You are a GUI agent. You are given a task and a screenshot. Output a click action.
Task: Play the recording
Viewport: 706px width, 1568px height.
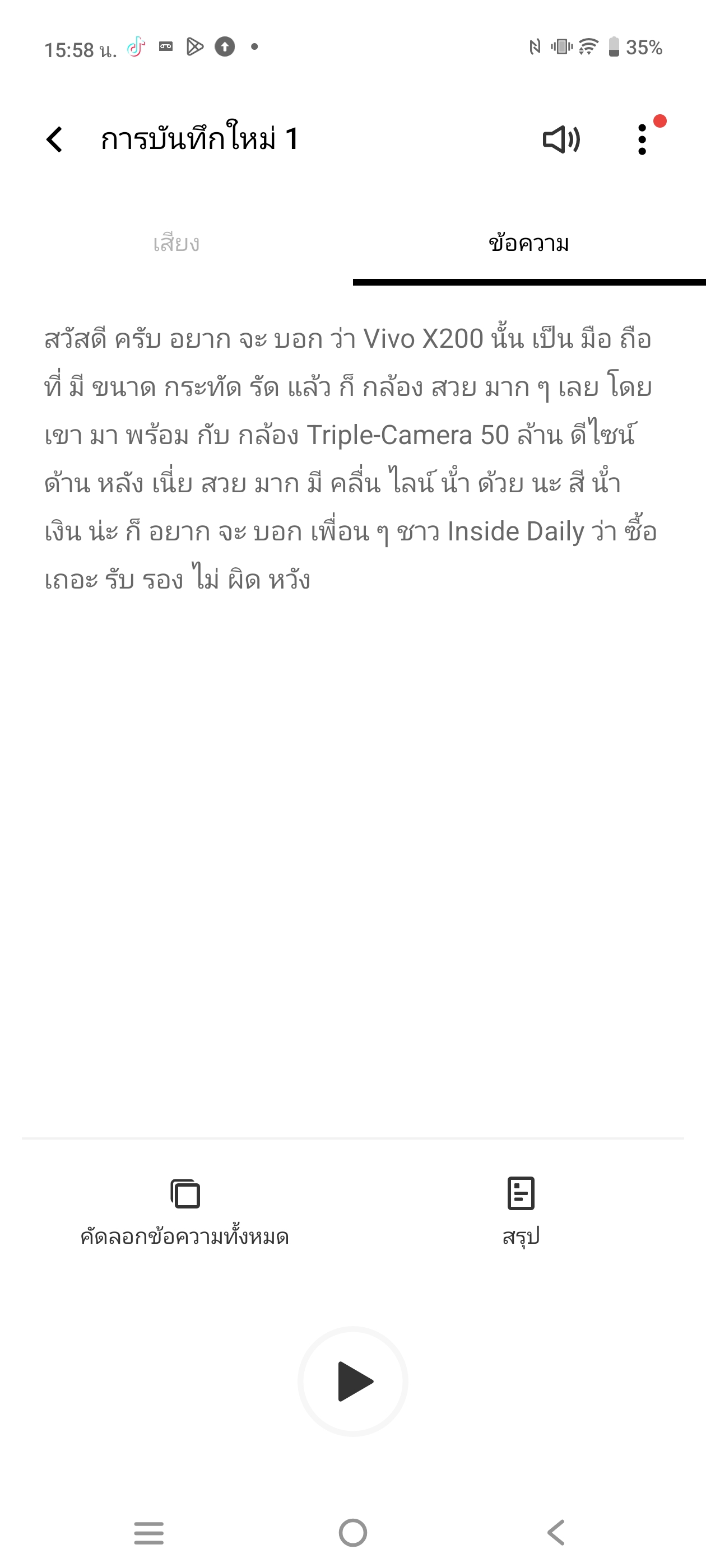tap(354, 1381)
